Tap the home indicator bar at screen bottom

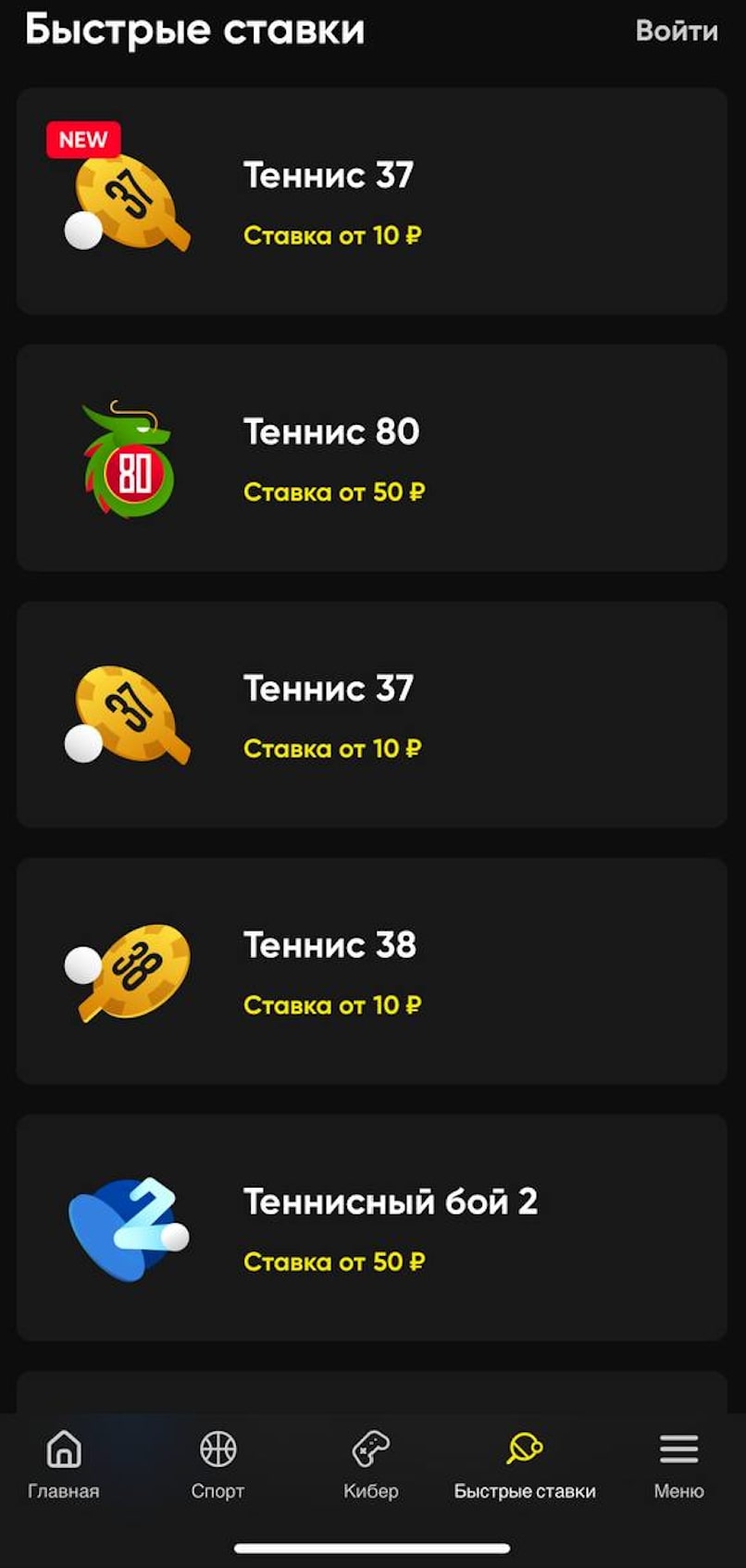click(x=373, y=1538)
